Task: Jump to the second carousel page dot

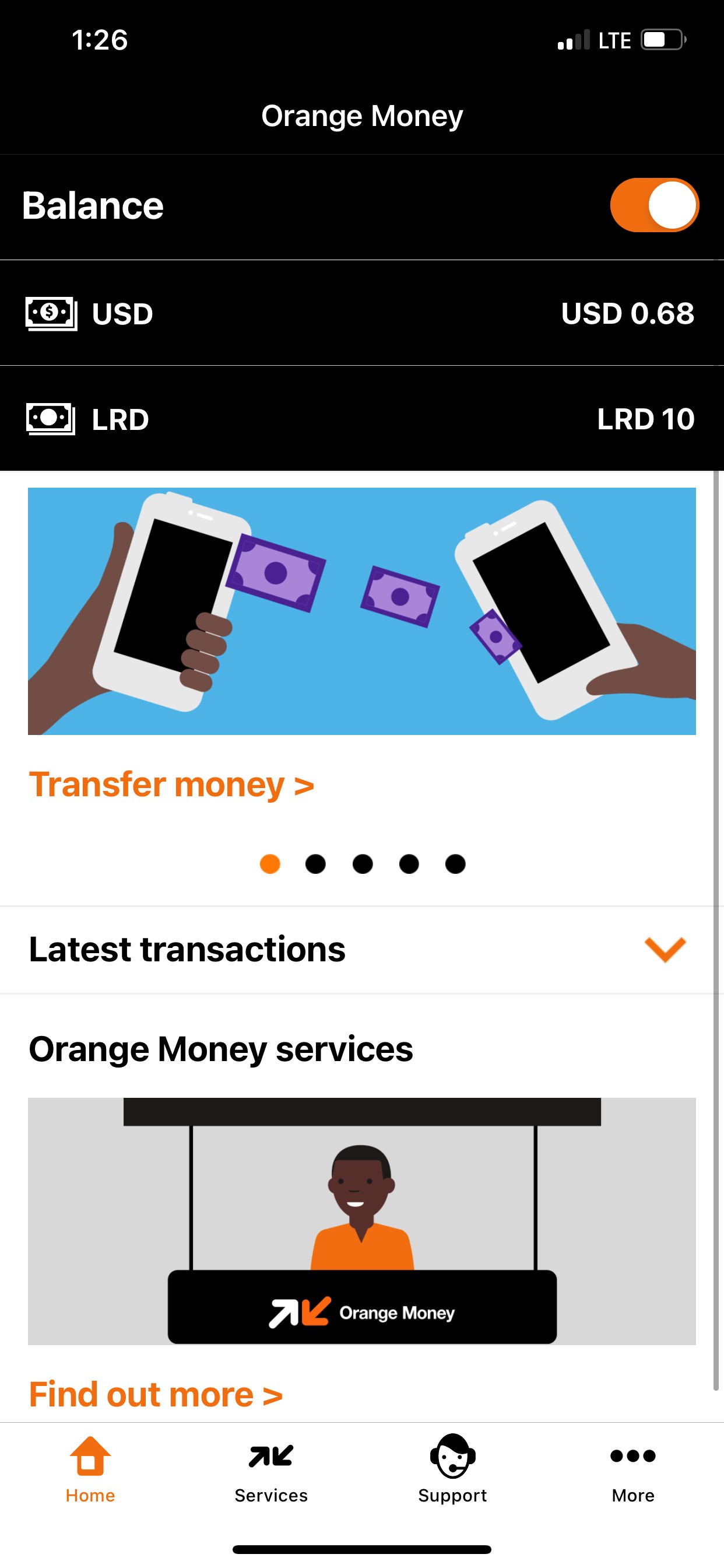Action: [x=315, y=864]
